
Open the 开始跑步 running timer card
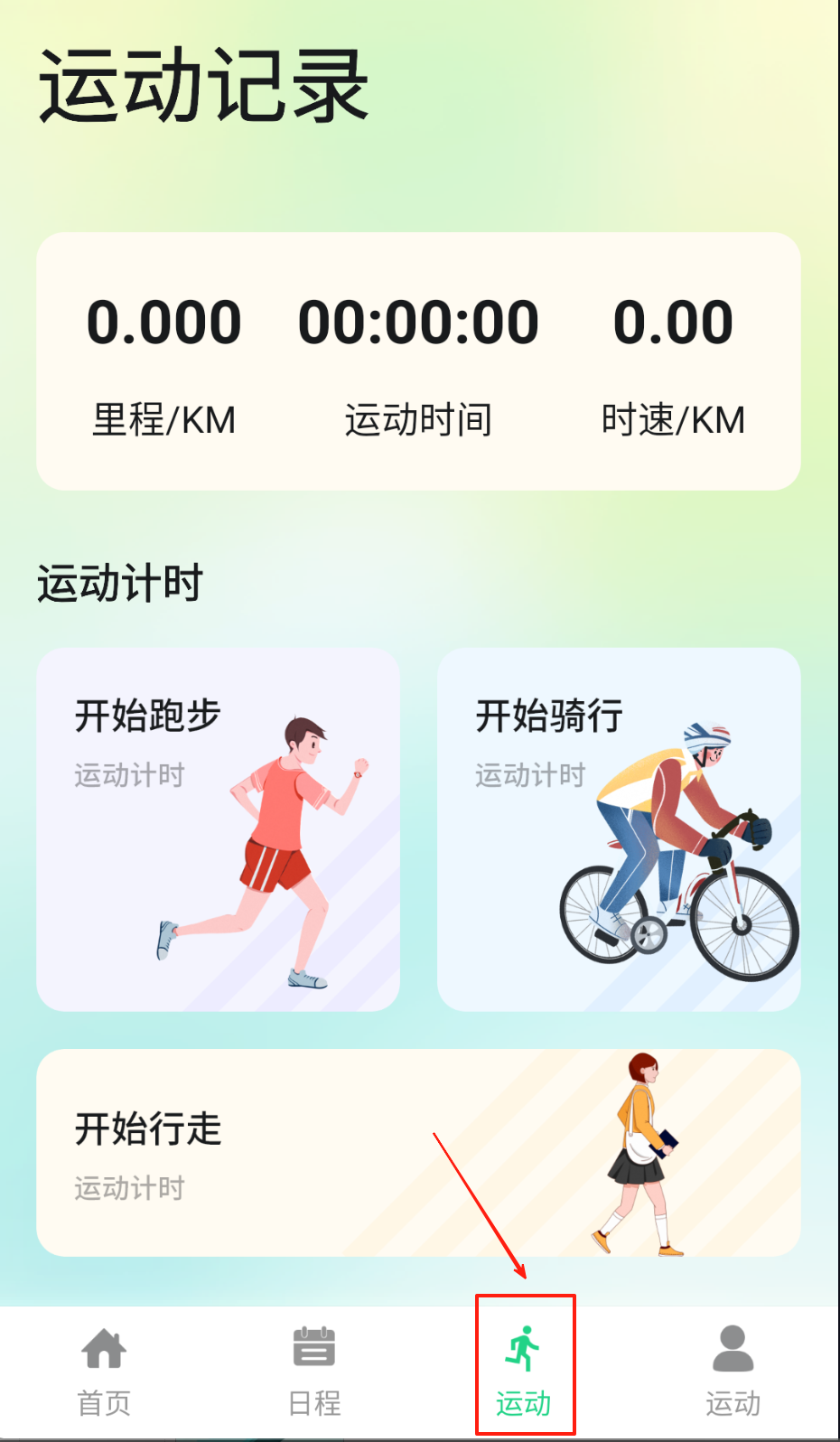(x=218, y=829)
